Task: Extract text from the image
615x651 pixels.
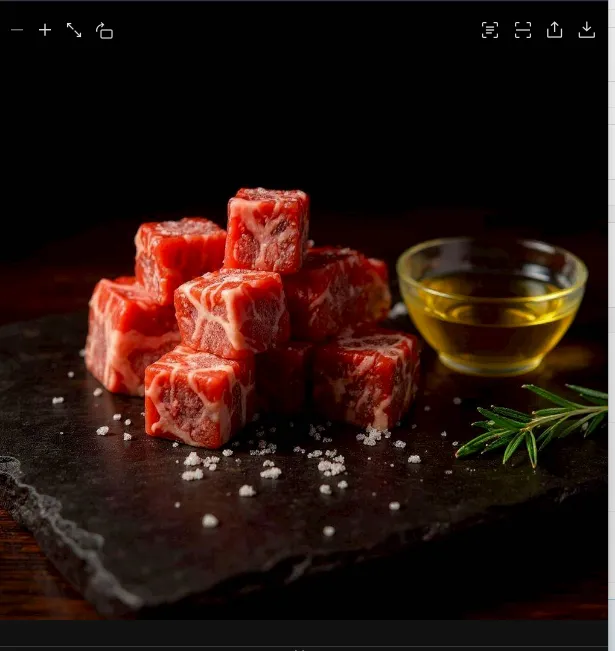Action: coord(490,30)
